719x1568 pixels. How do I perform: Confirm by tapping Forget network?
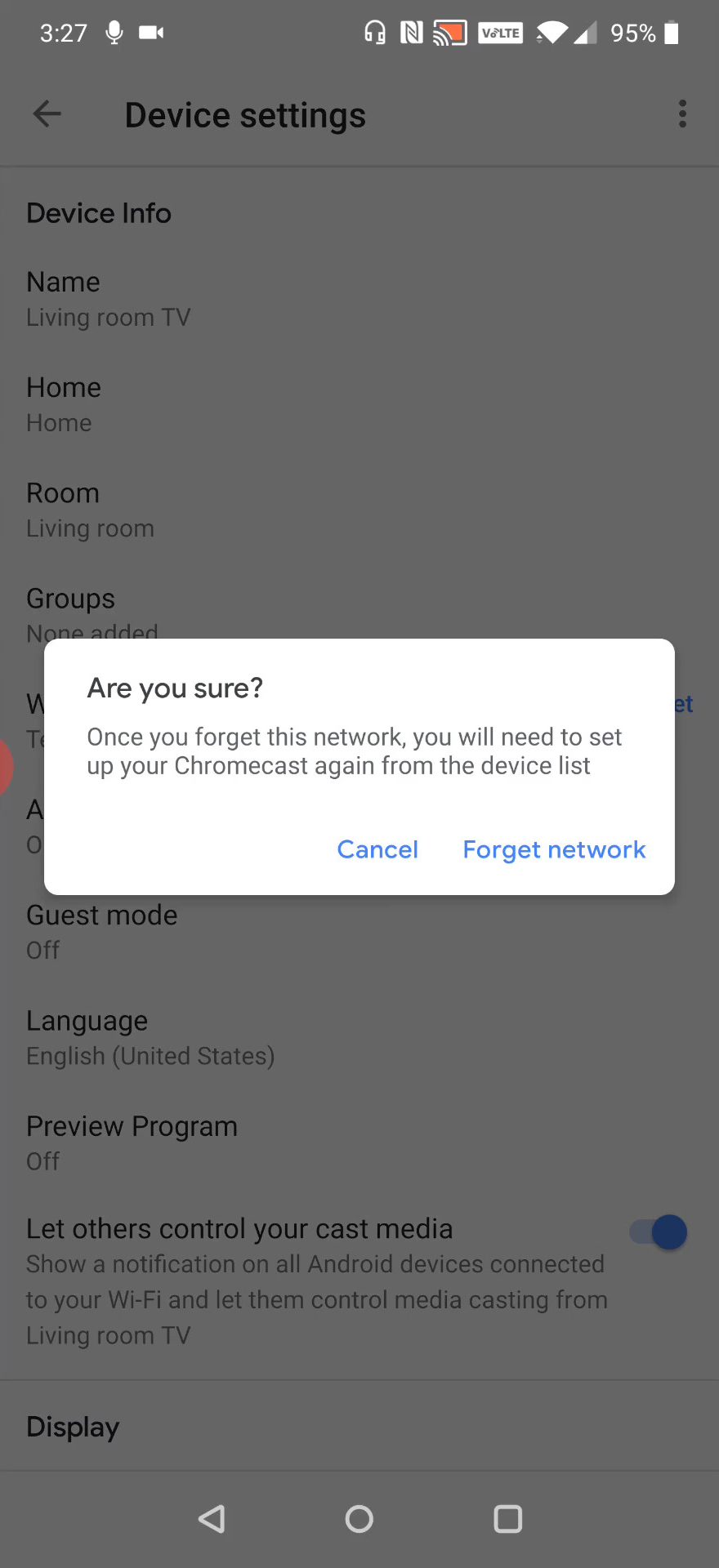point(554,849)
